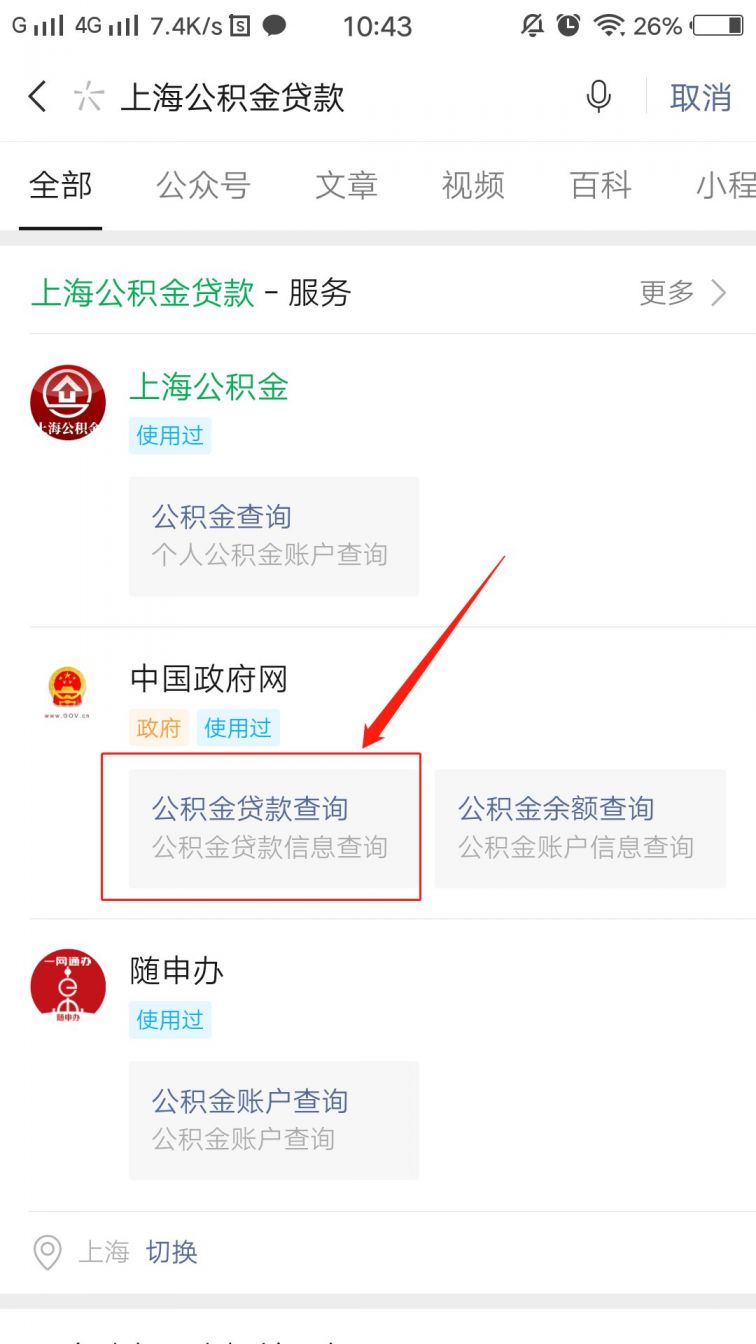Tap 切换 to change the city
This screenshot has width=756, height=1344.
coord(172,1251)
